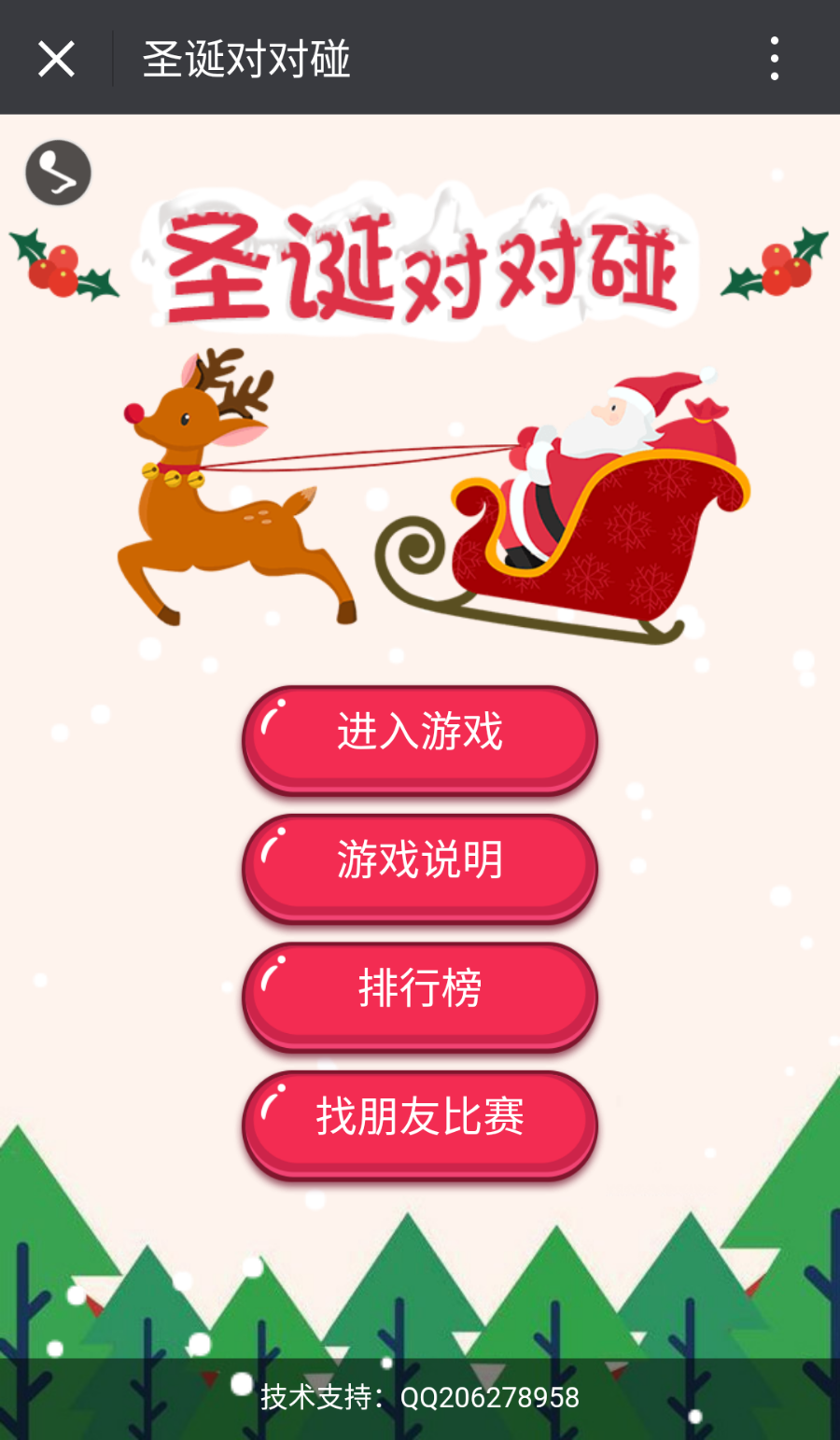Screen dimensions: 840x1440
Task: Tap the 圣诞对对碰 title bar text
Action: (245, 58)
